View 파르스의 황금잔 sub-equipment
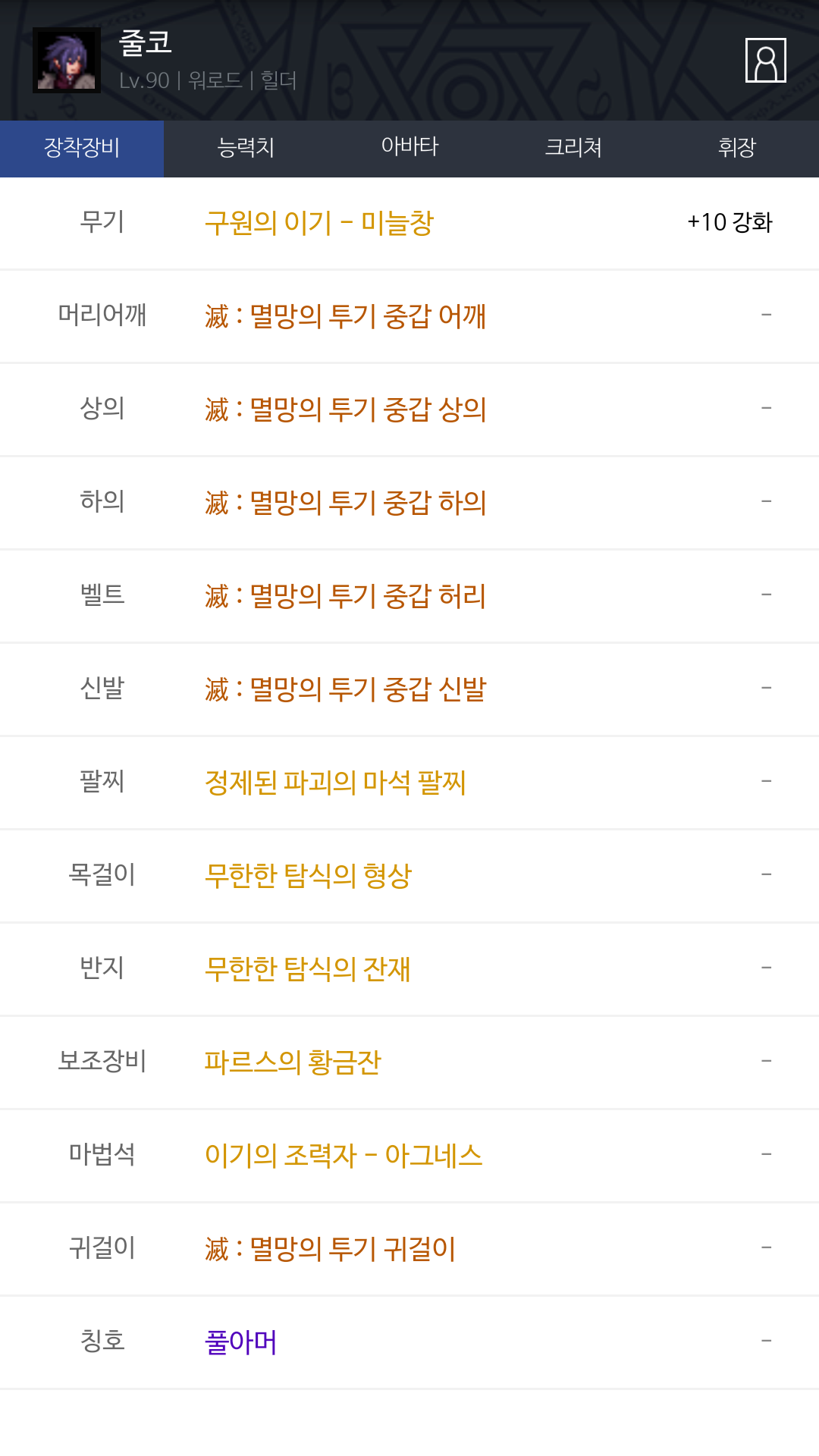Screen dimensions: 819x1456 409,1062
